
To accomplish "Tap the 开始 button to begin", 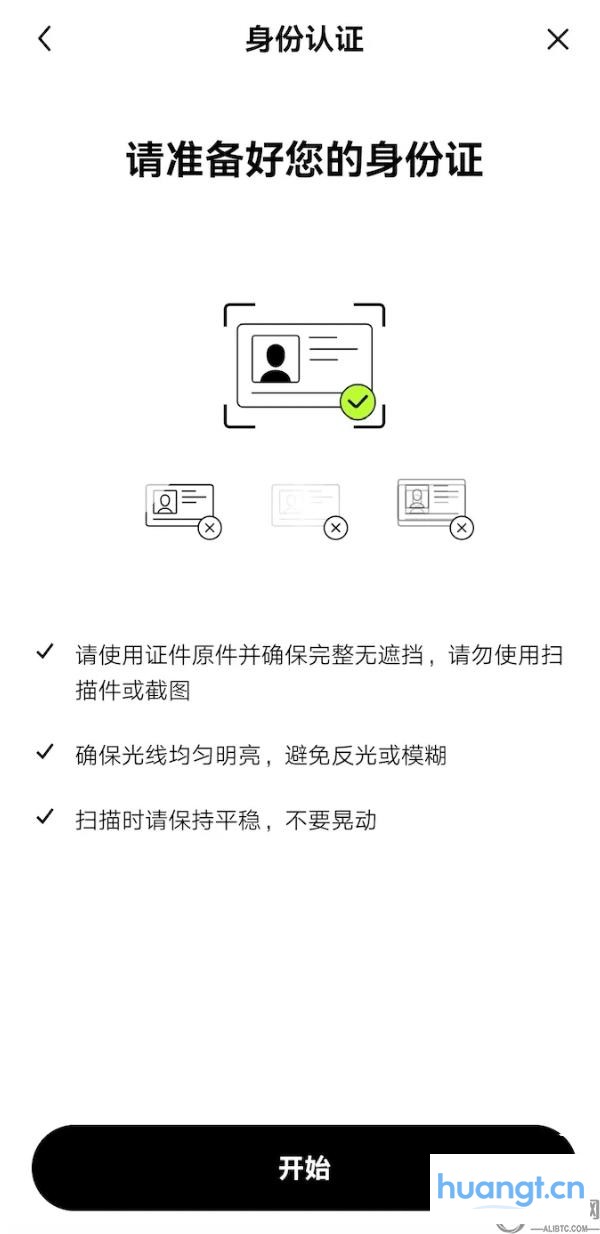I will [x=304, y=1167].
